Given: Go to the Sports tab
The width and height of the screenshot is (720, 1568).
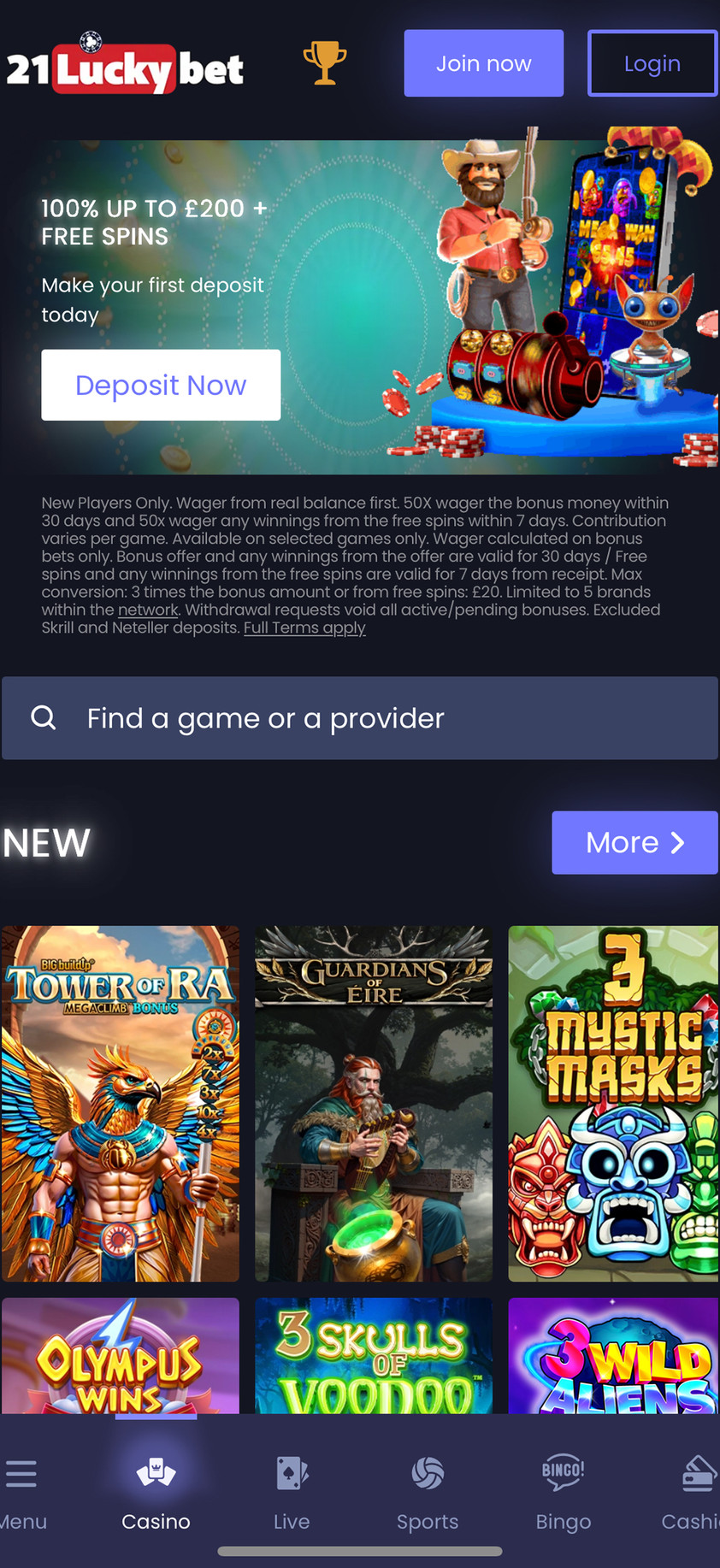Looking at the screenshot, I should 428,1491.
